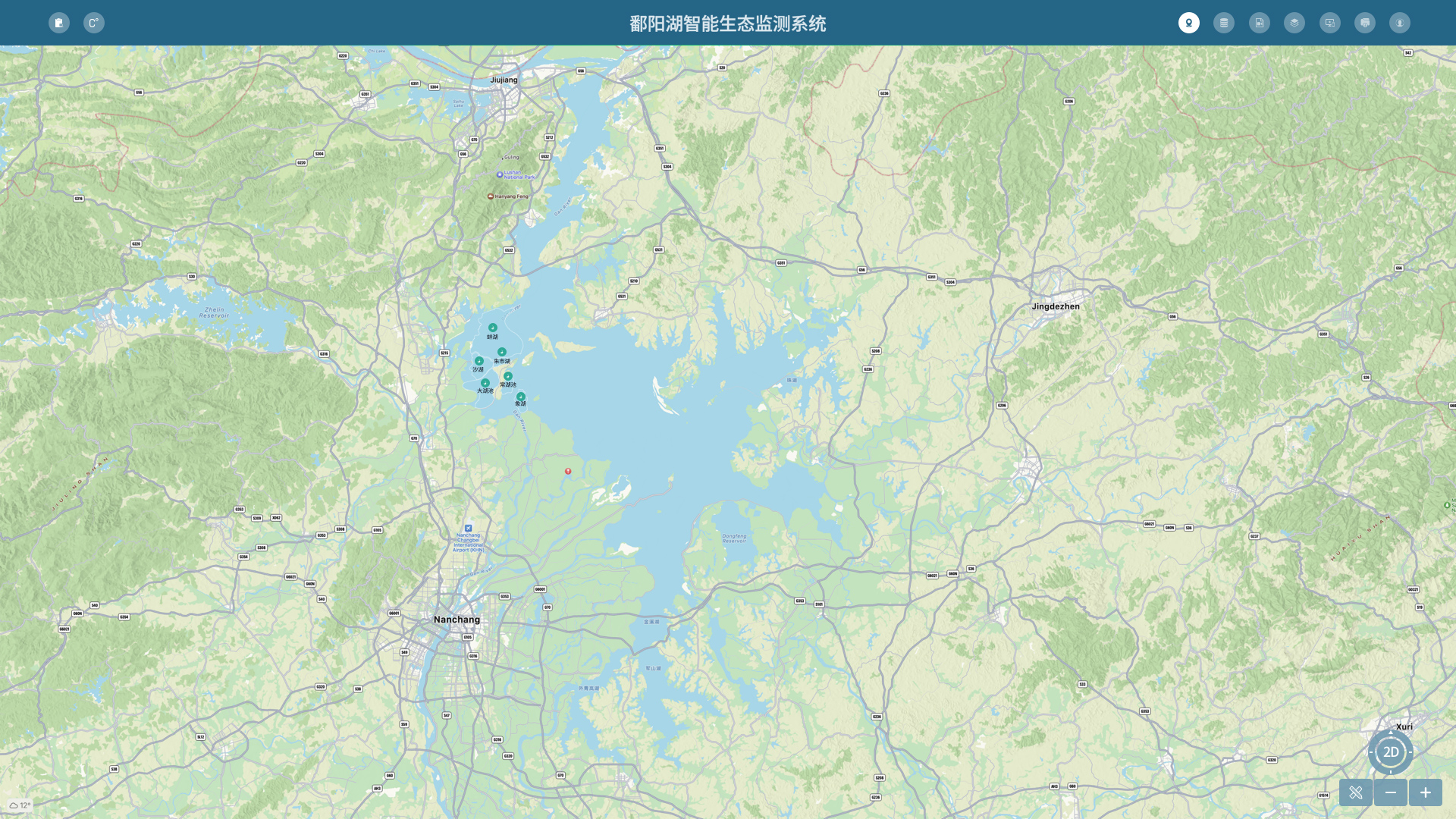The image size is (1456, 819).
Task: Open the map layers icon
Action: point(1294,23)
